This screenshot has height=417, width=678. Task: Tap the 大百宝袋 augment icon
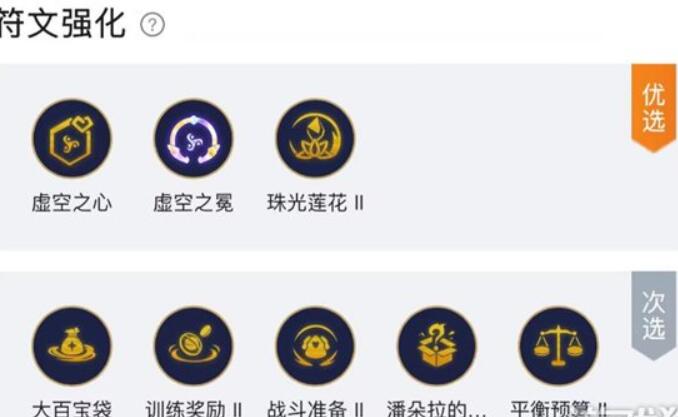(72, 346)
